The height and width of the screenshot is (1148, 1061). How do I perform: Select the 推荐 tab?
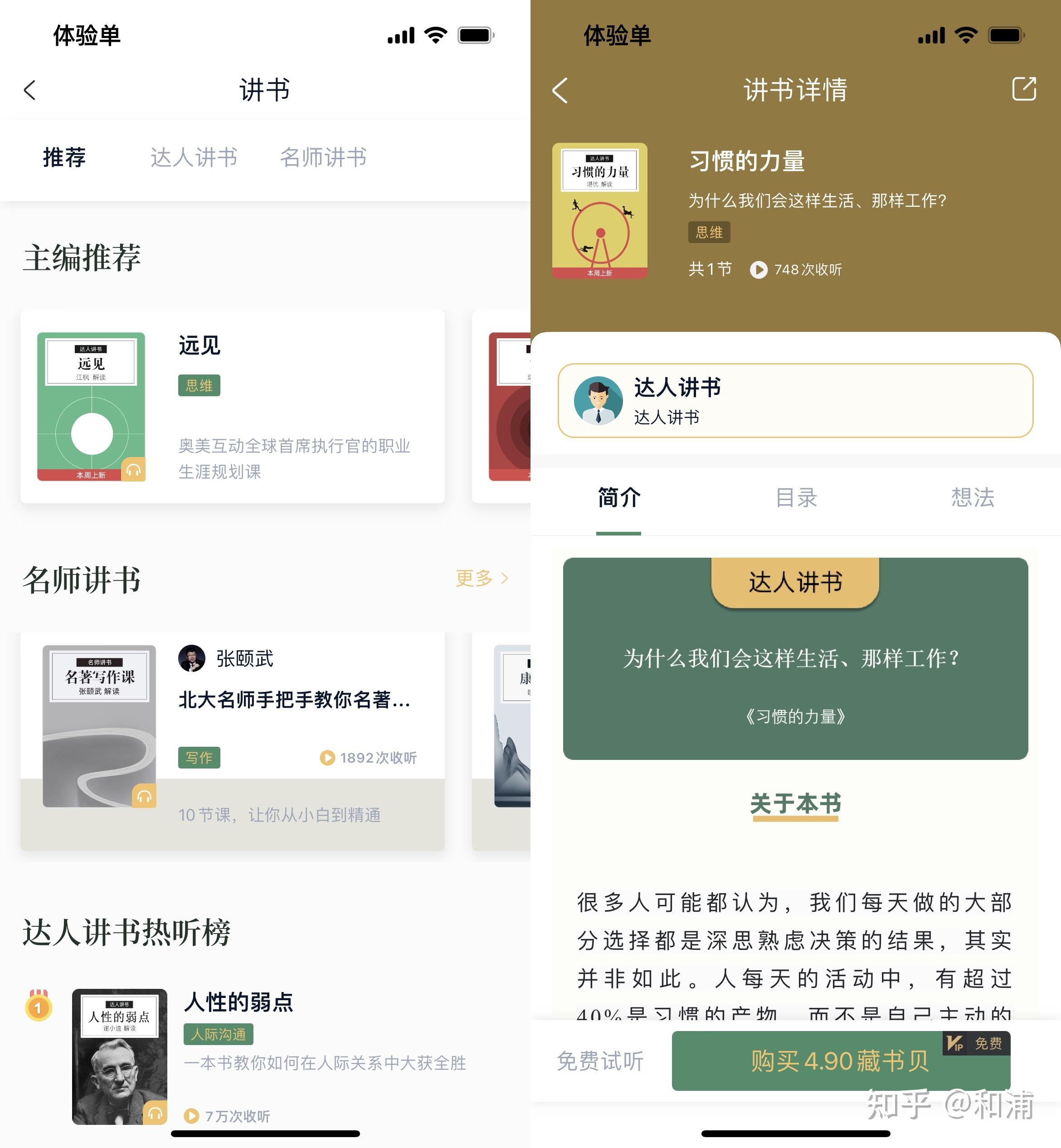(x=64, y=157)
